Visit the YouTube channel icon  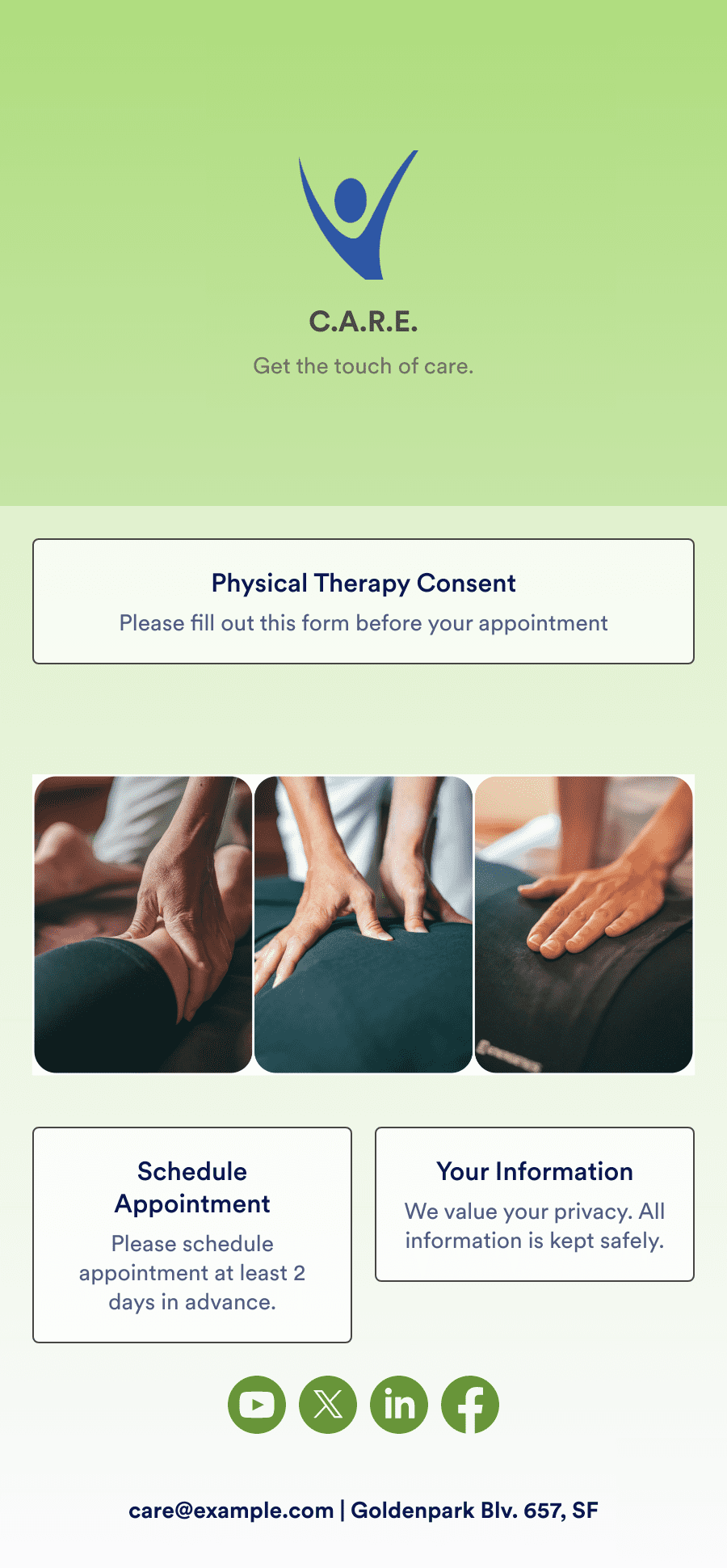click(257, 1405)
